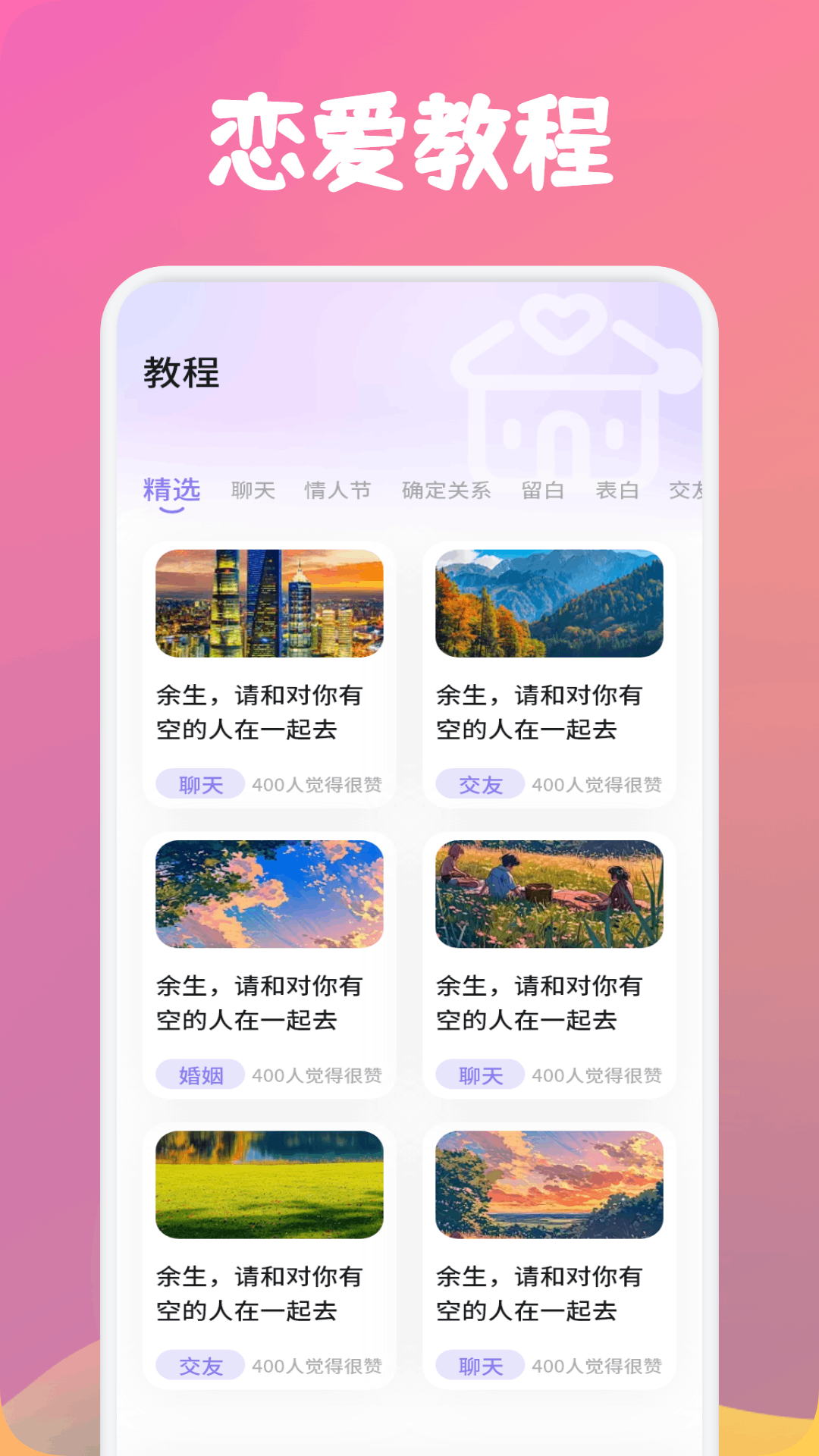Click the 教程 page title
Viewport: 819px width, 1456px height.
(180, 371)
